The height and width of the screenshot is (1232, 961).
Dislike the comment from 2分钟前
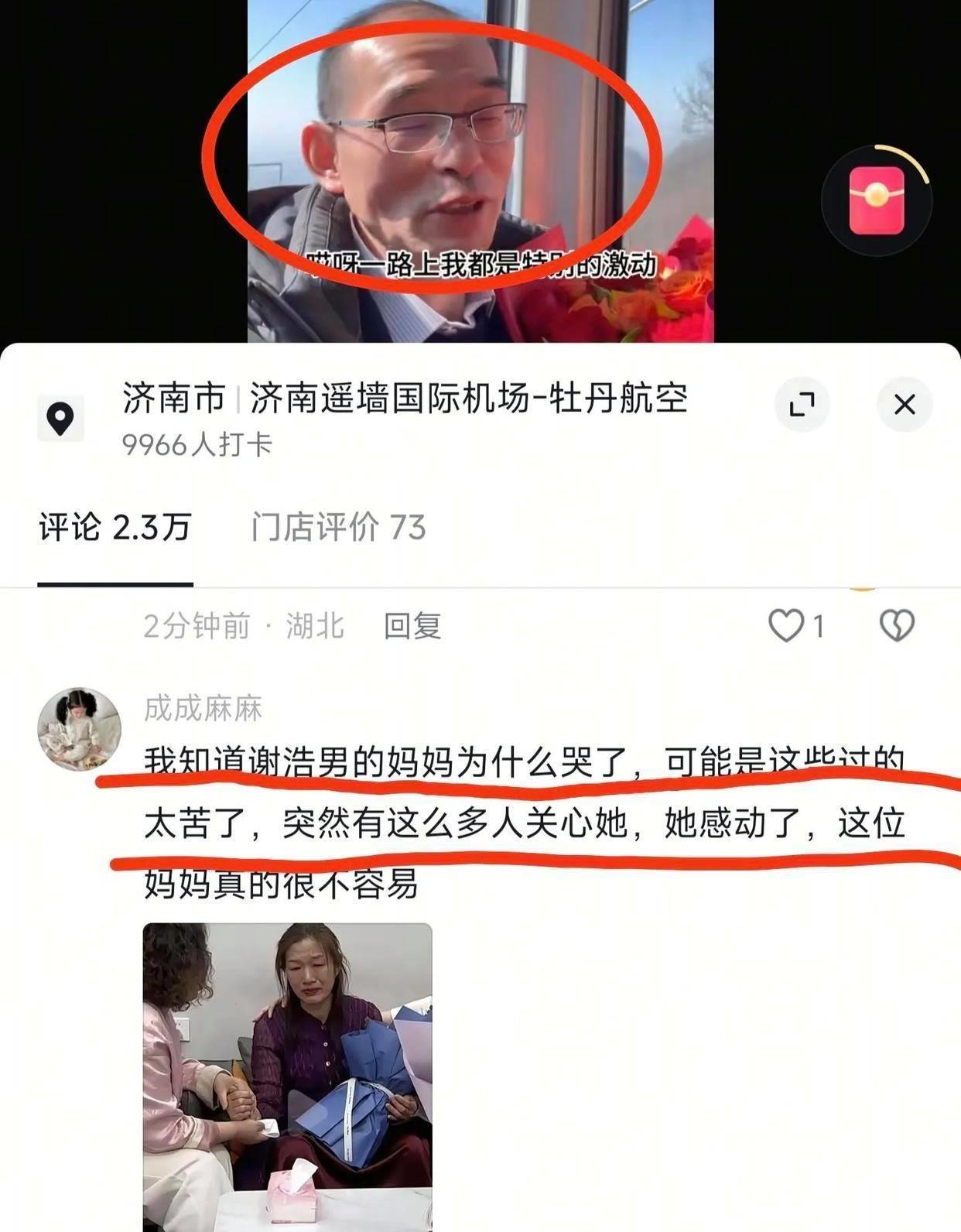coord(897,625)
